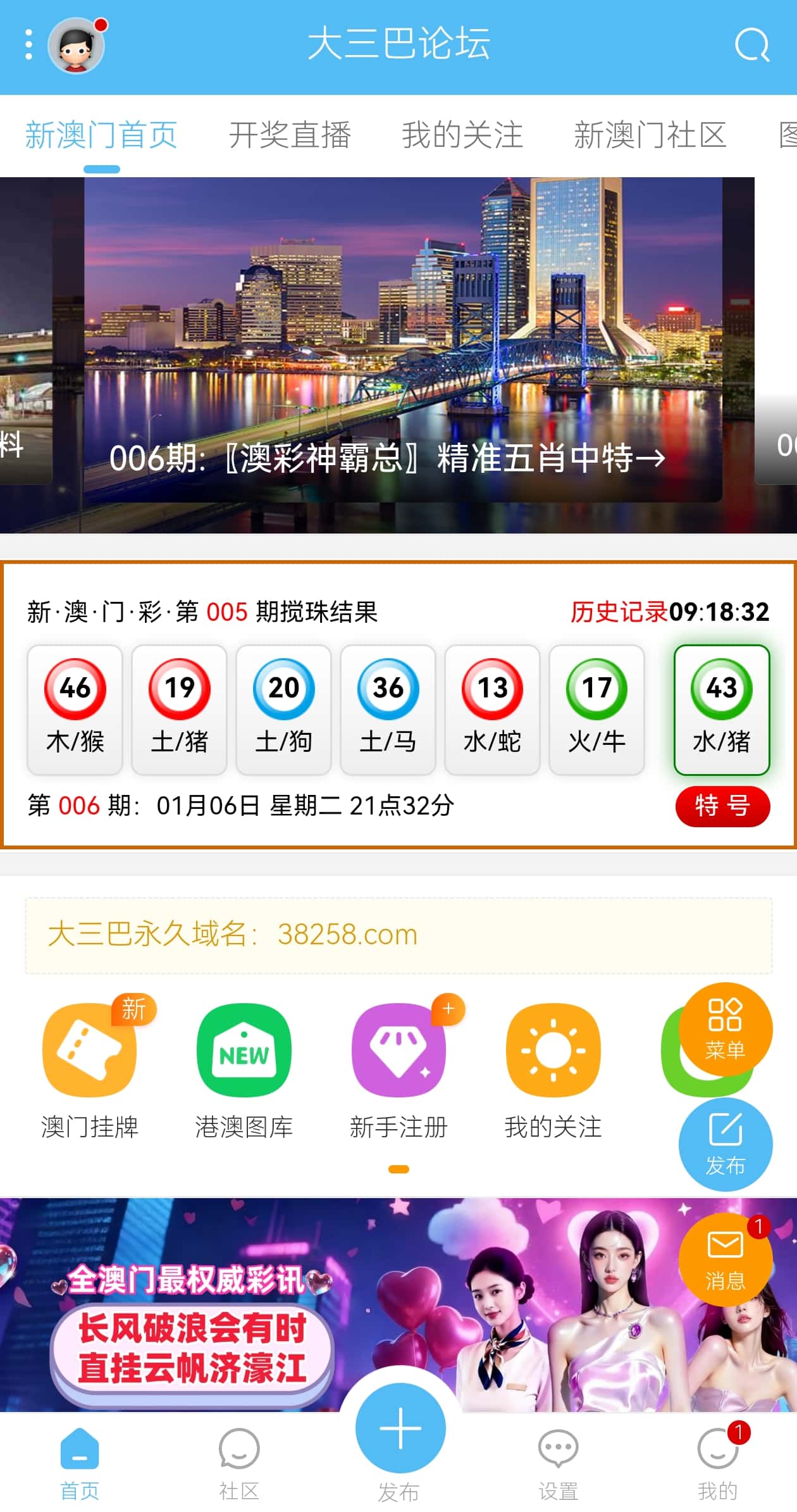Open the 我的关注 sun icon shortcut
The width and height of the screenshot is (797, 1512).
pyautogui.click(x=553, y=1070)
